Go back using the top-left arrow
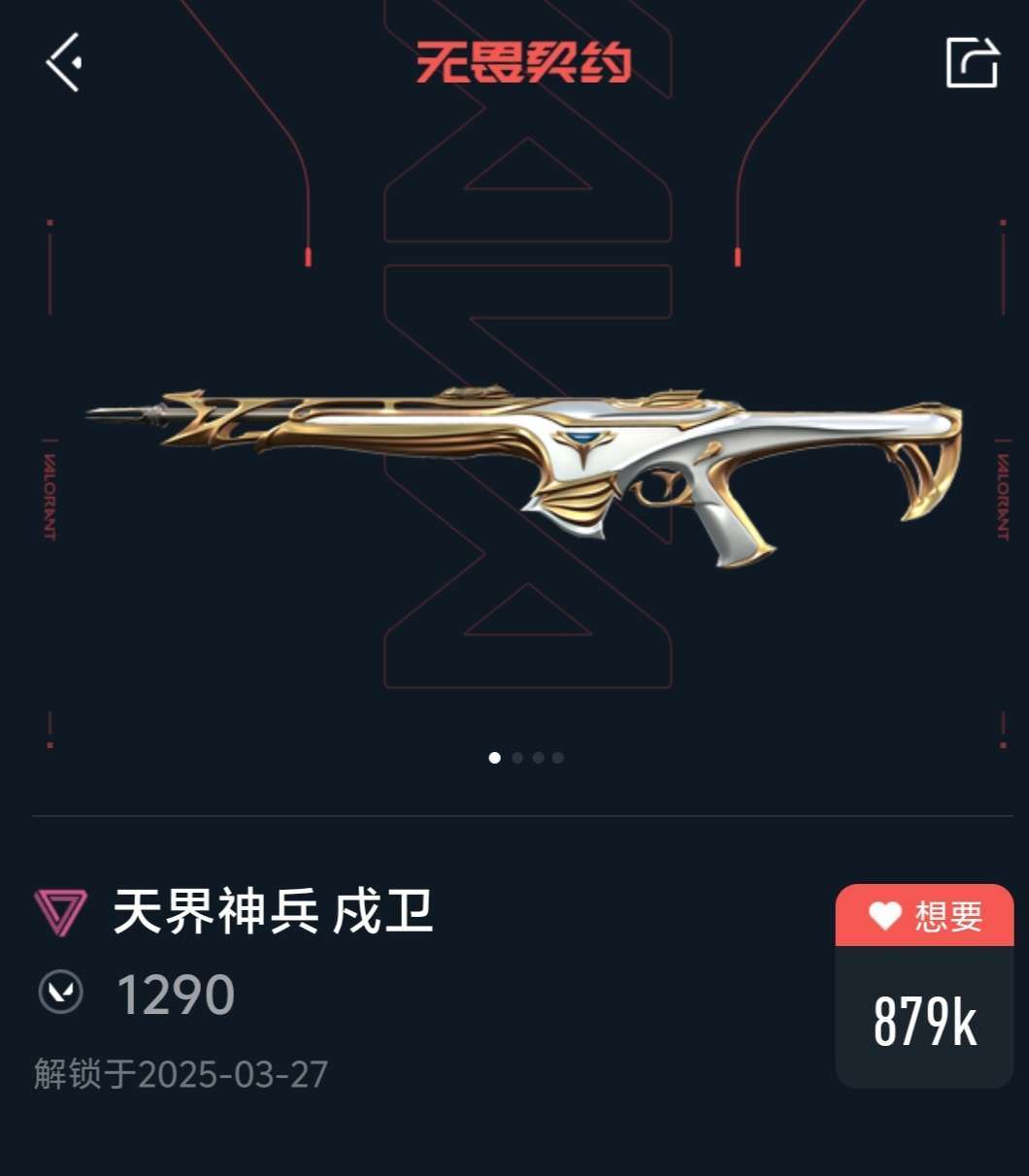Image resolution: width=1029 pixels, height=1176 pixels. pos(64,62)
